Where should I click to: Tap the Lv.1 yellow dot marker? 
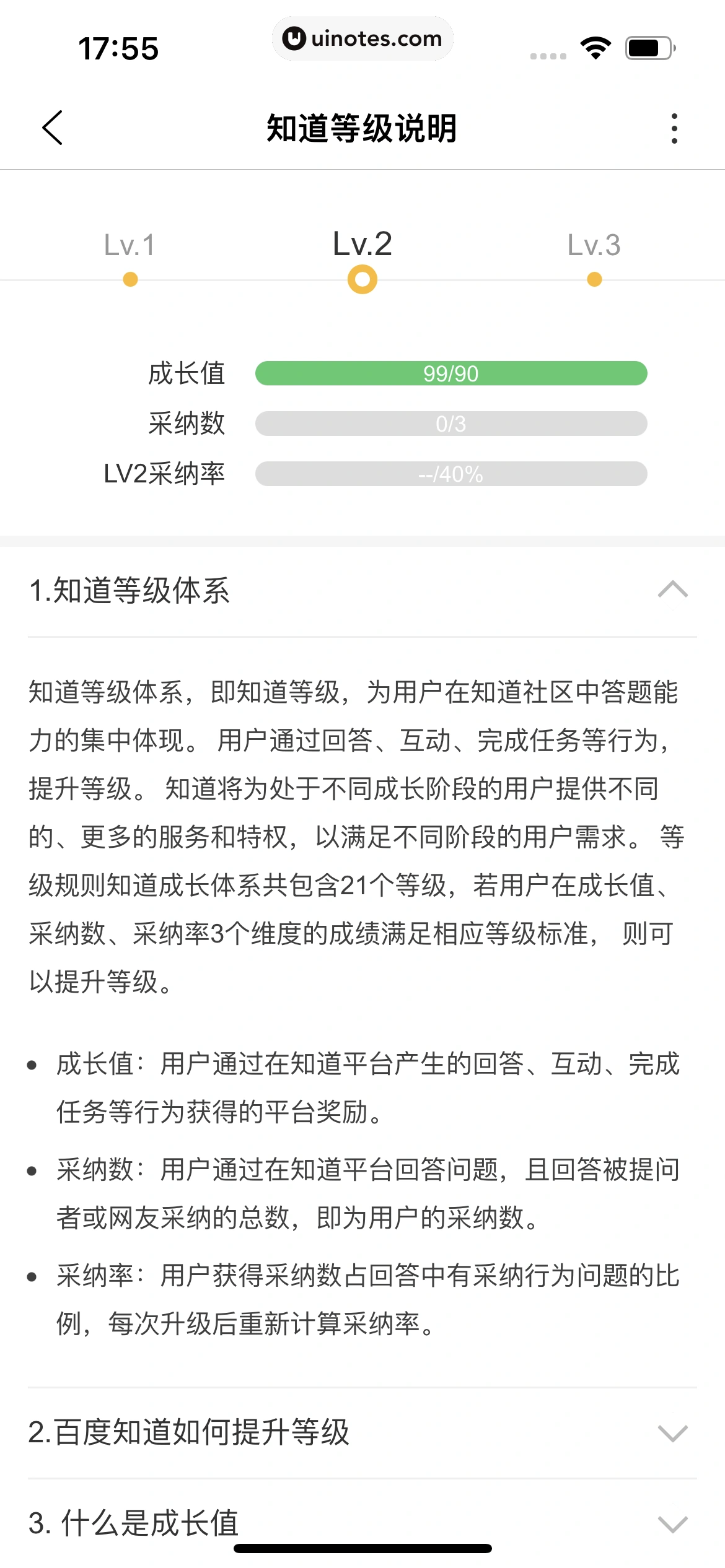130,280
